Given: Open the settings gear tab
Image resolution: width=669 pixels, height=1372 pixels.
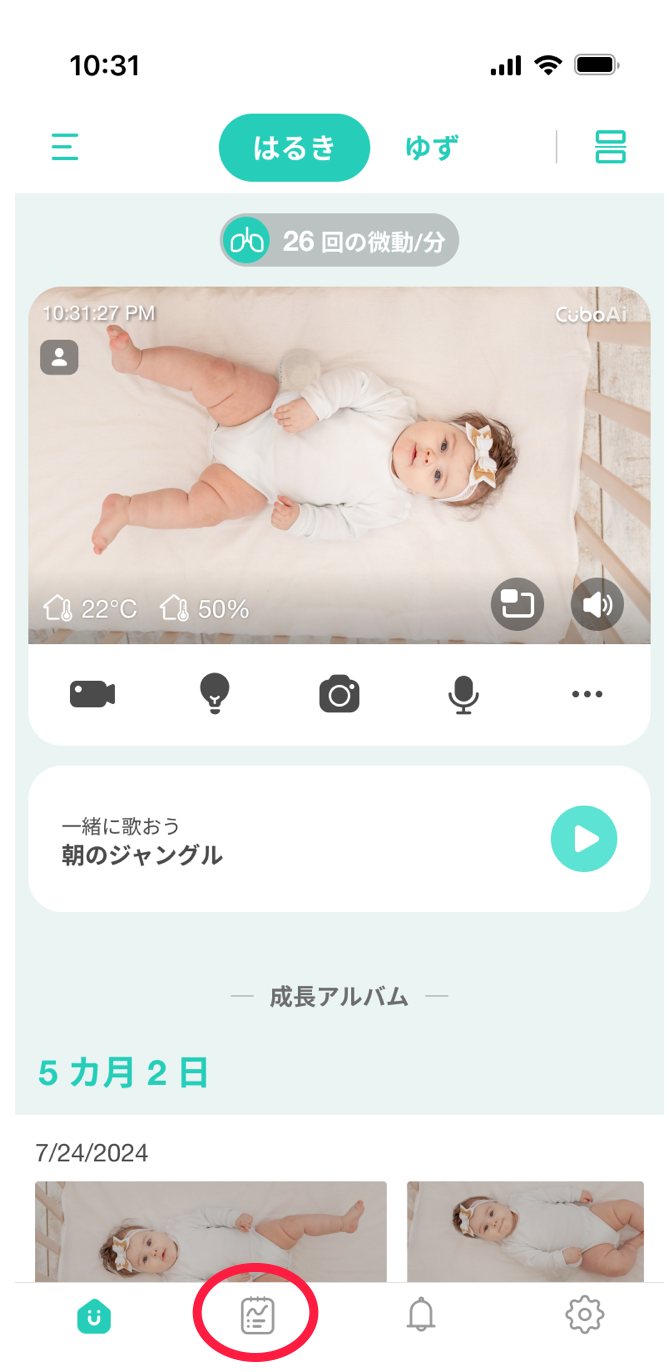Looking at the screenshot, I should pyautogui.click(x=585, y=1315).
